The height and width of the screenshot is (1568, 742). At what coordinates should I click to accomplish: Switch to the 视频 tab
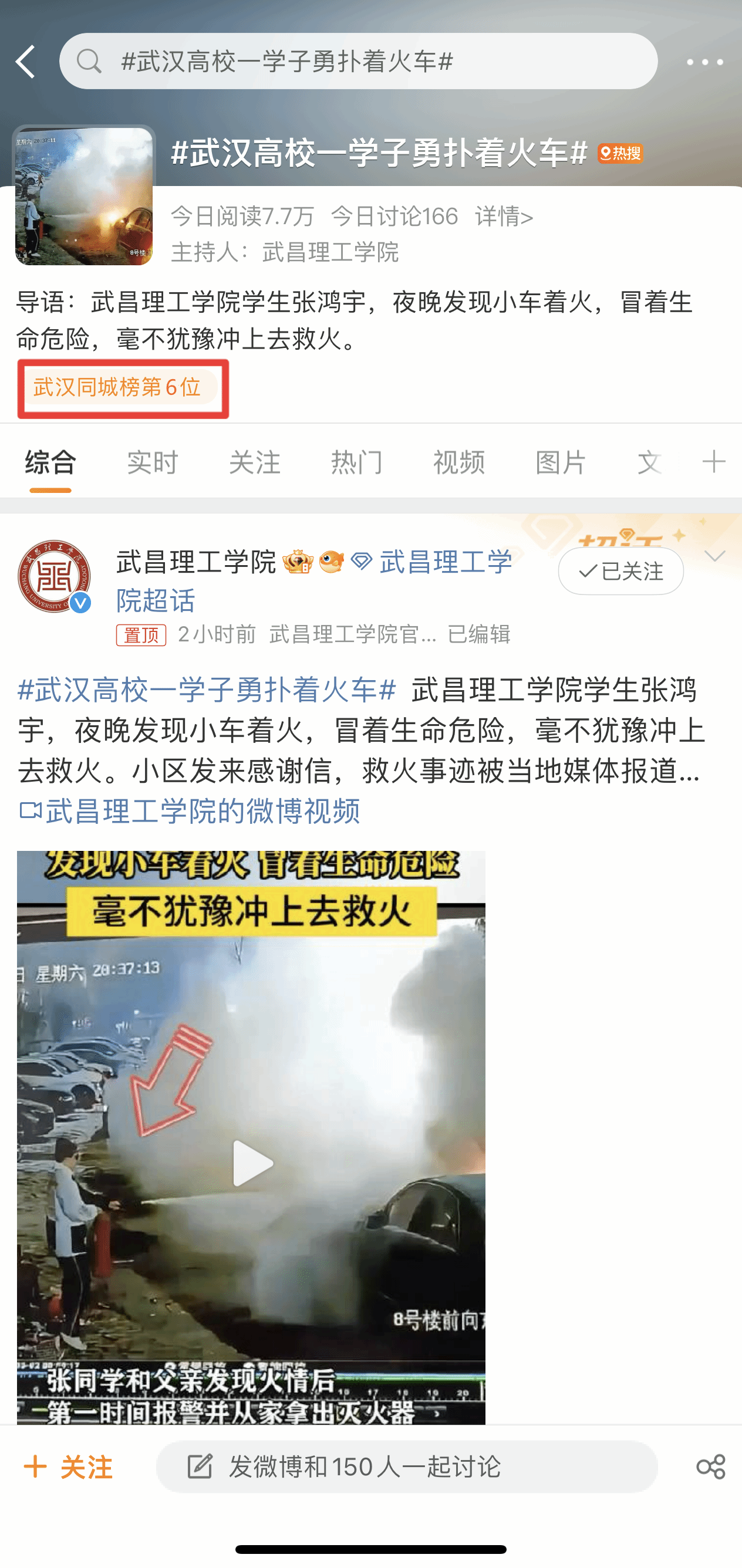click(x=459, y=462)
